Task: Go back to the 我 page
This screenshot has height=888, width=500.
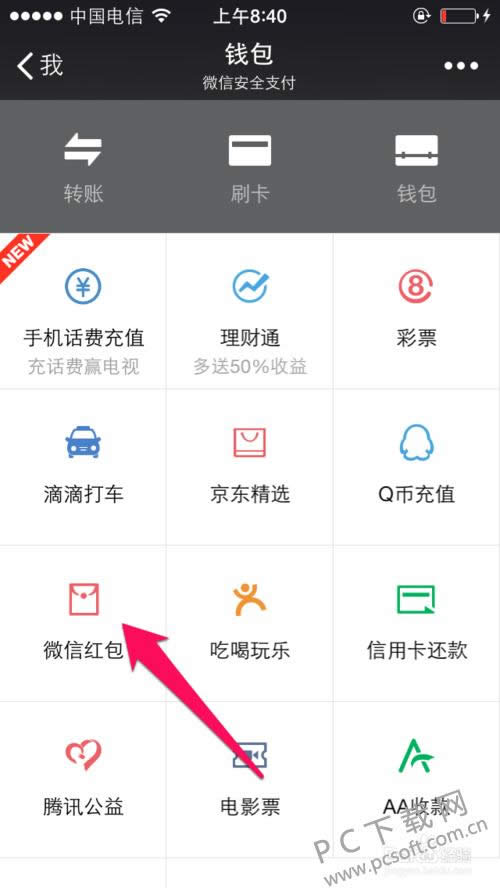Action: pos(40,66)
